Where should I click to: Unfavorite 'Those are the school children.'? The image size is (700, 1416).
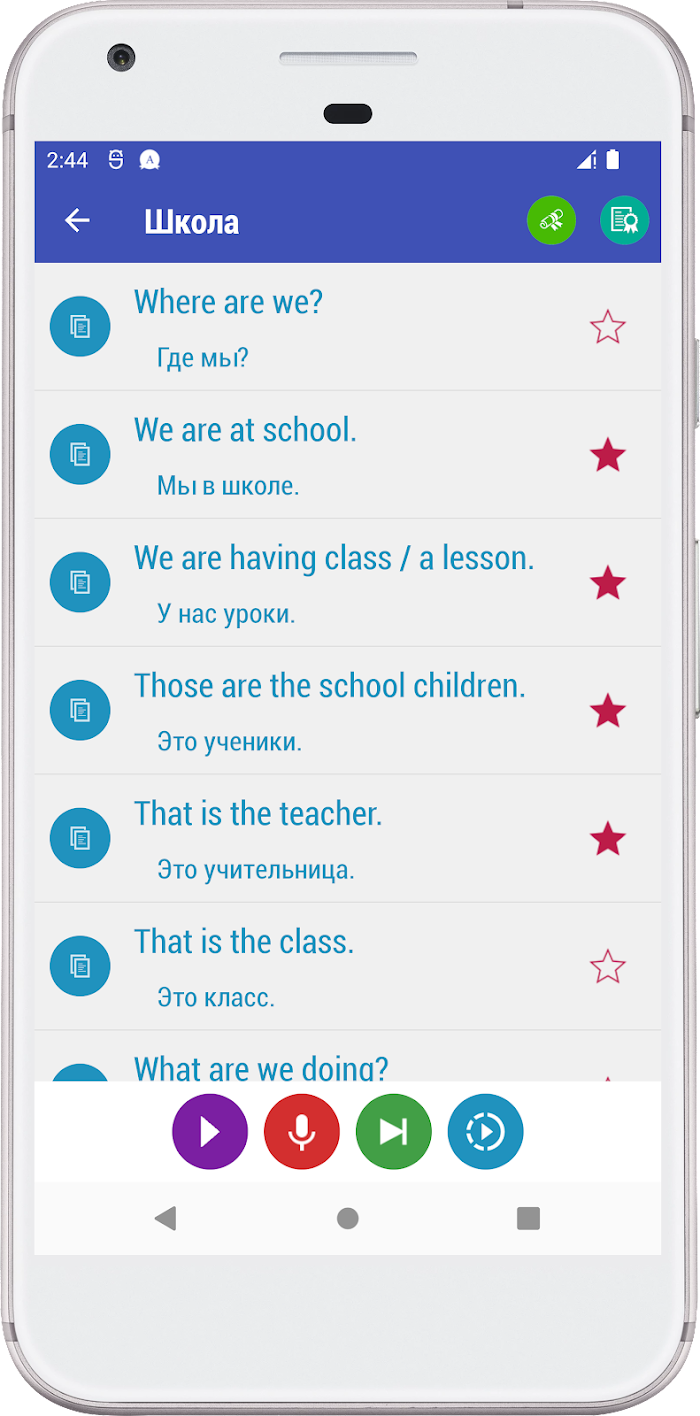tap(607, 711)
